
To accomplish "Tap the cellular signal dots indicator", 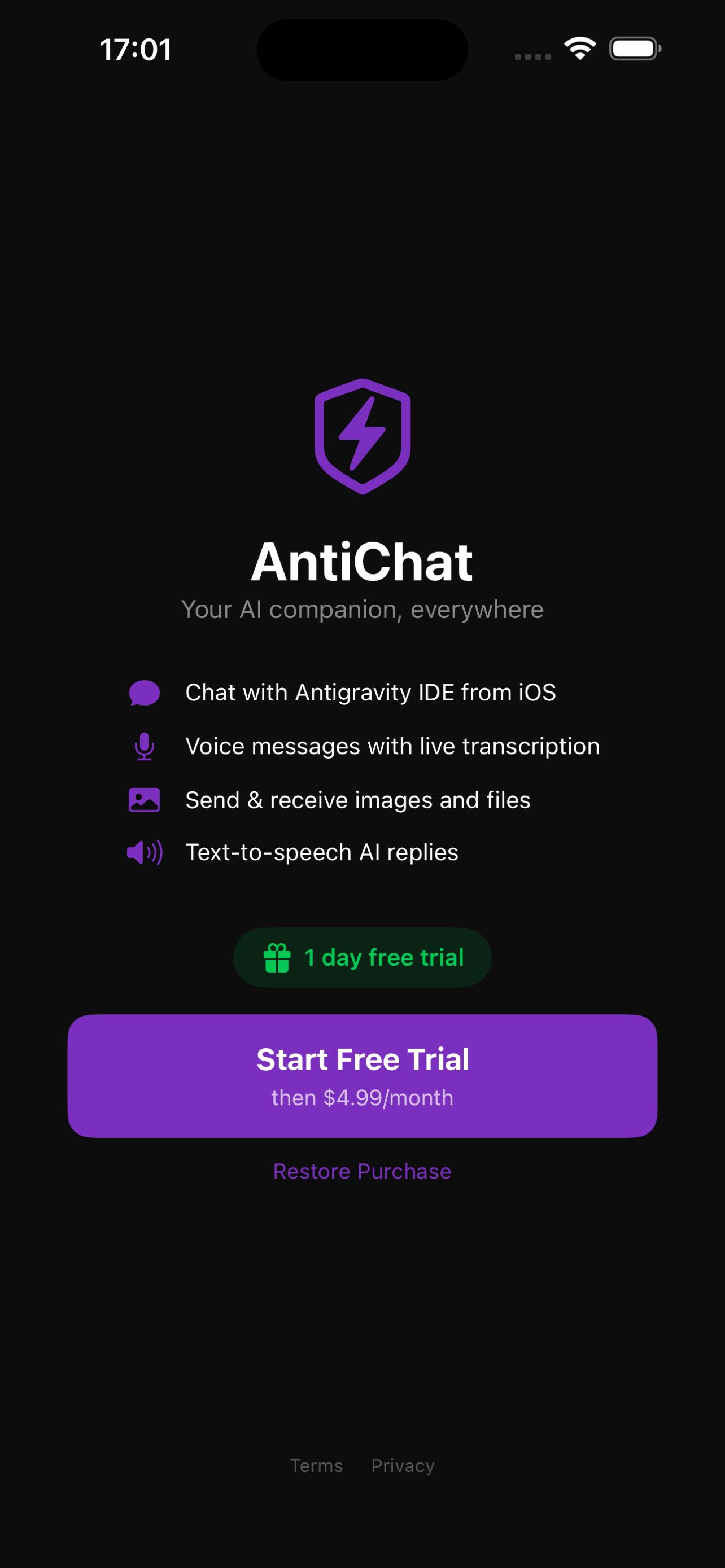I will (531, 56).
